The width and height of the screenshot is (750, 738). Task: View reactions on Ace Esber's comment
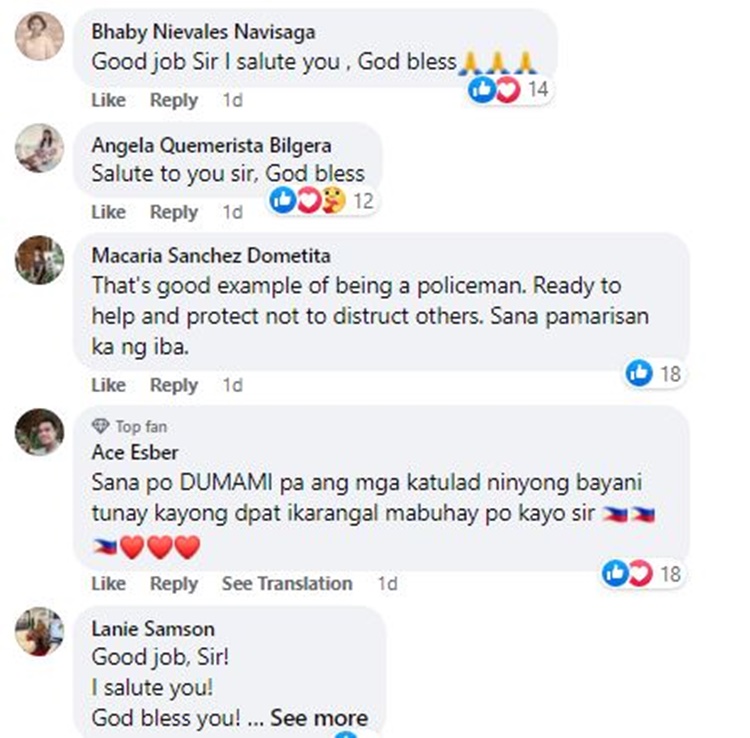coord(641,574)
